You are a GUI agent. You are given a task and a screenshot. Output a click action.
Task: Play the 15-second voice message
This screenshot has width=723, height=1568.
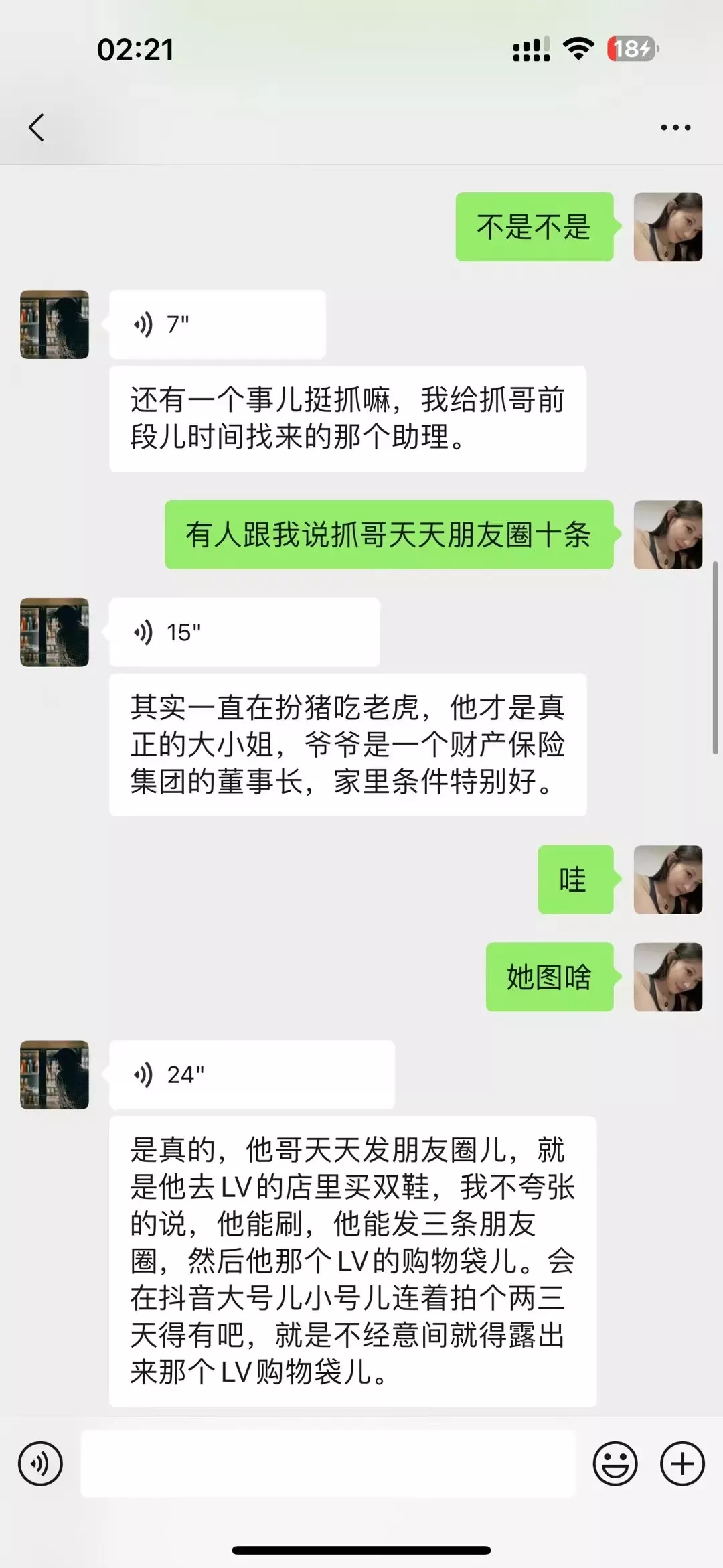tap(244, 632)
